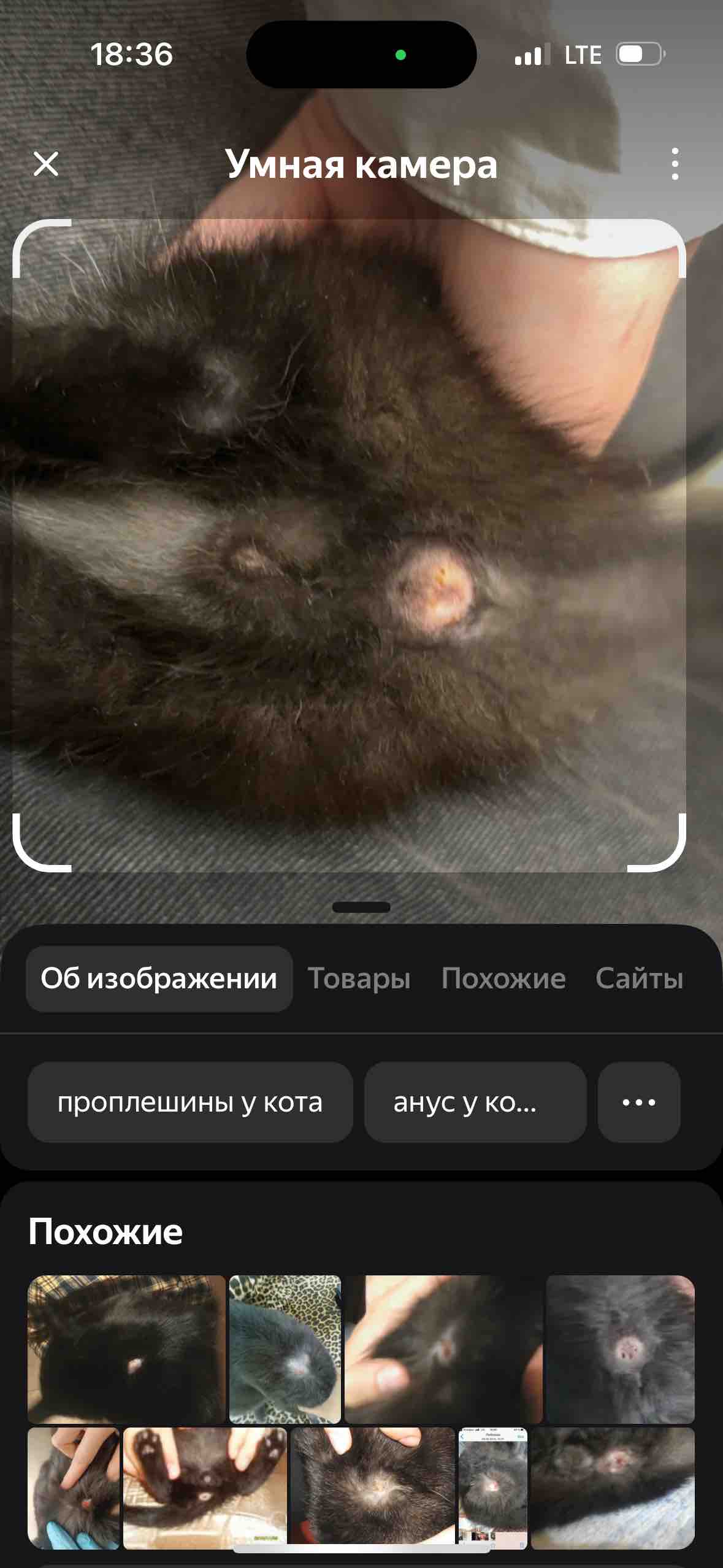Switch to the Похожие tab
Viewport: 723px width, 1568px height.
click(503, 978)
